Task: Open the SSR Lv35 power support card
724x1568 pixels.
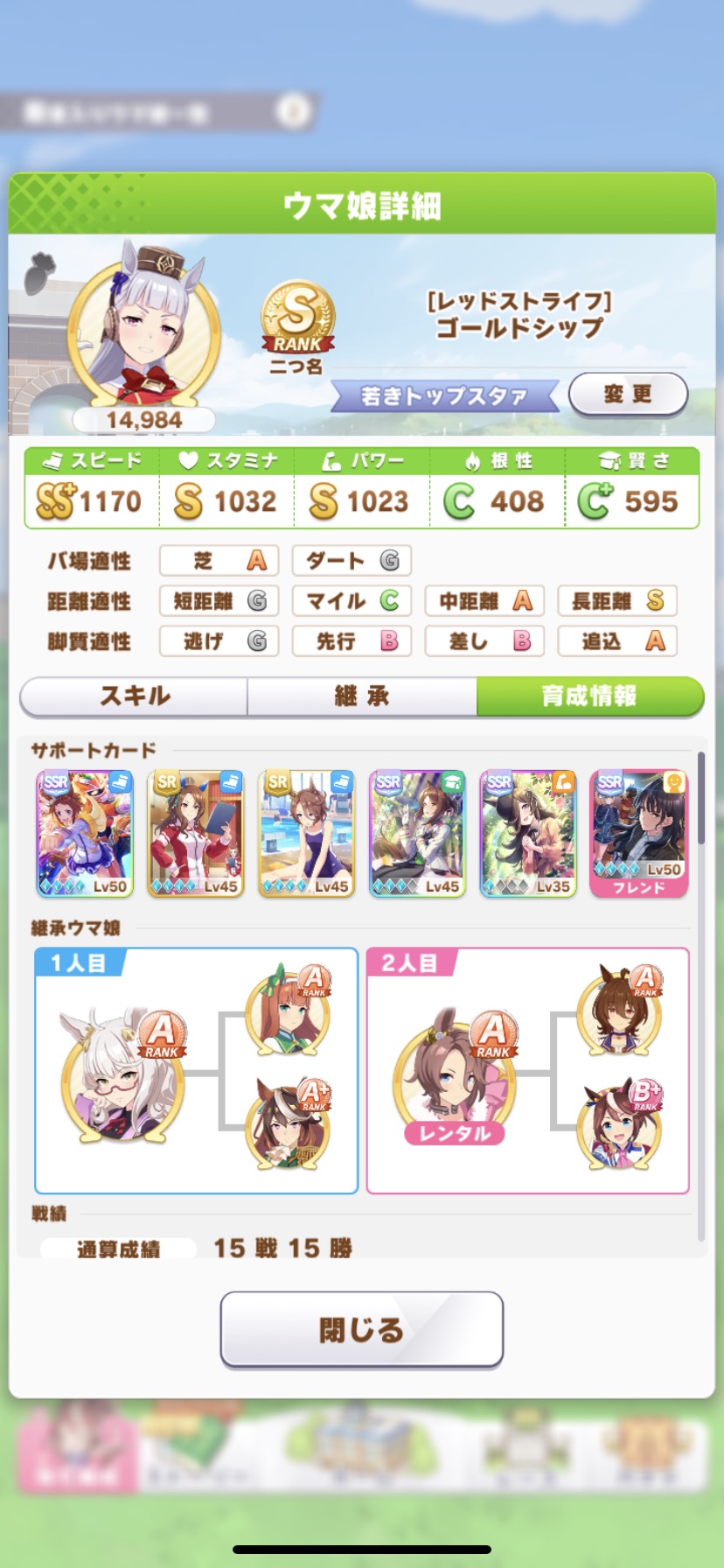Action: pos(528,833)
